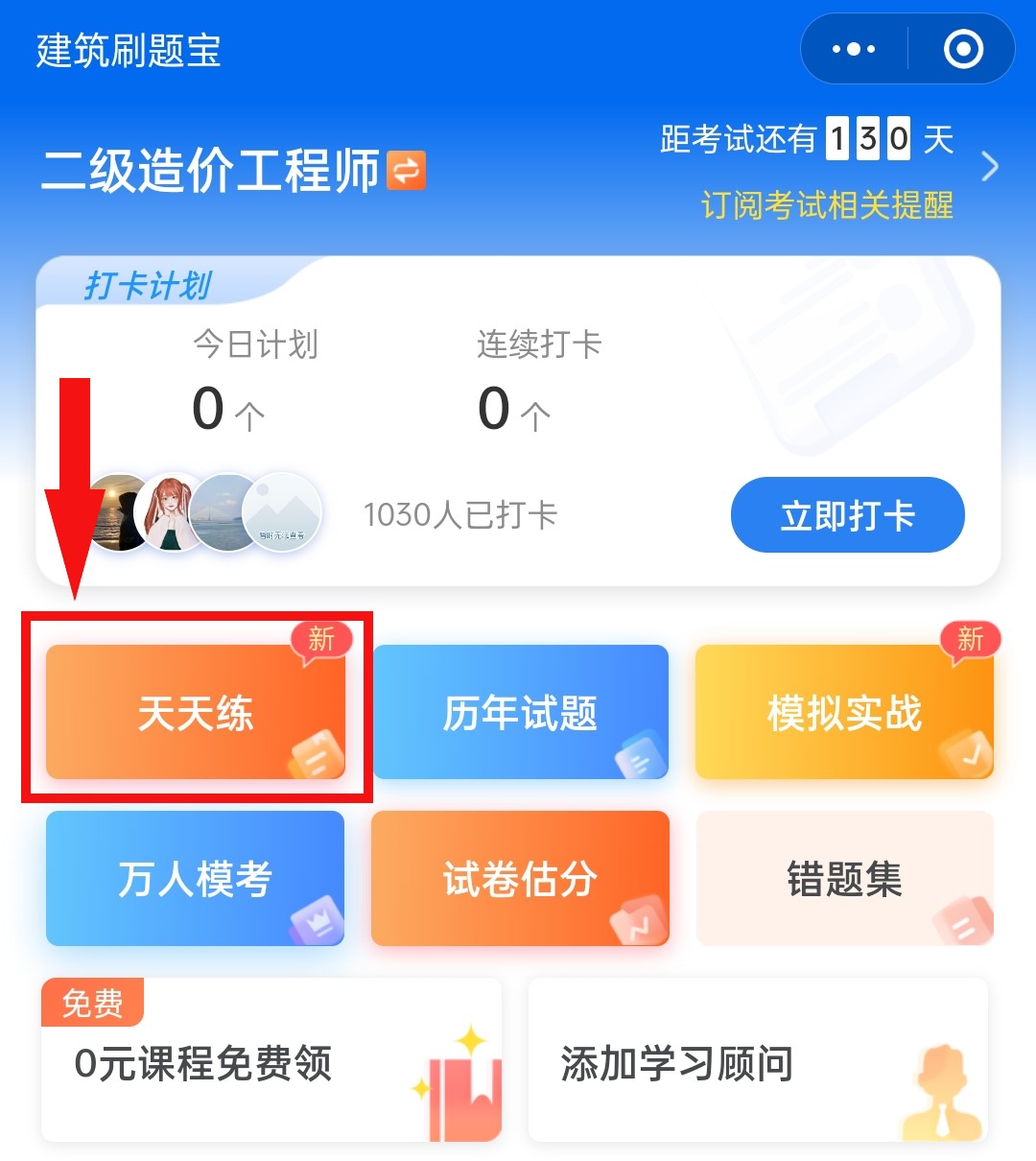View the 错题集 wrong answers collection

[x=844, y=878]
